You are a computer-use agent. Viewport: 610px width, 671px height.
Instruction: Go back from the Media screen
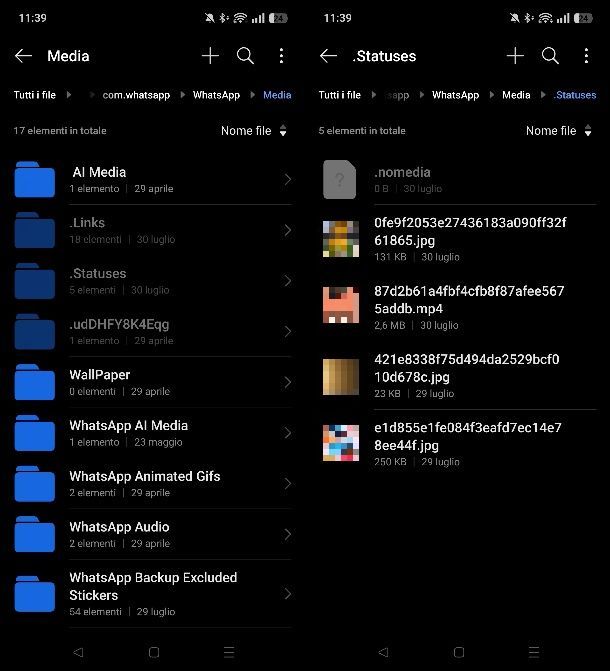(x=24, y=56)
